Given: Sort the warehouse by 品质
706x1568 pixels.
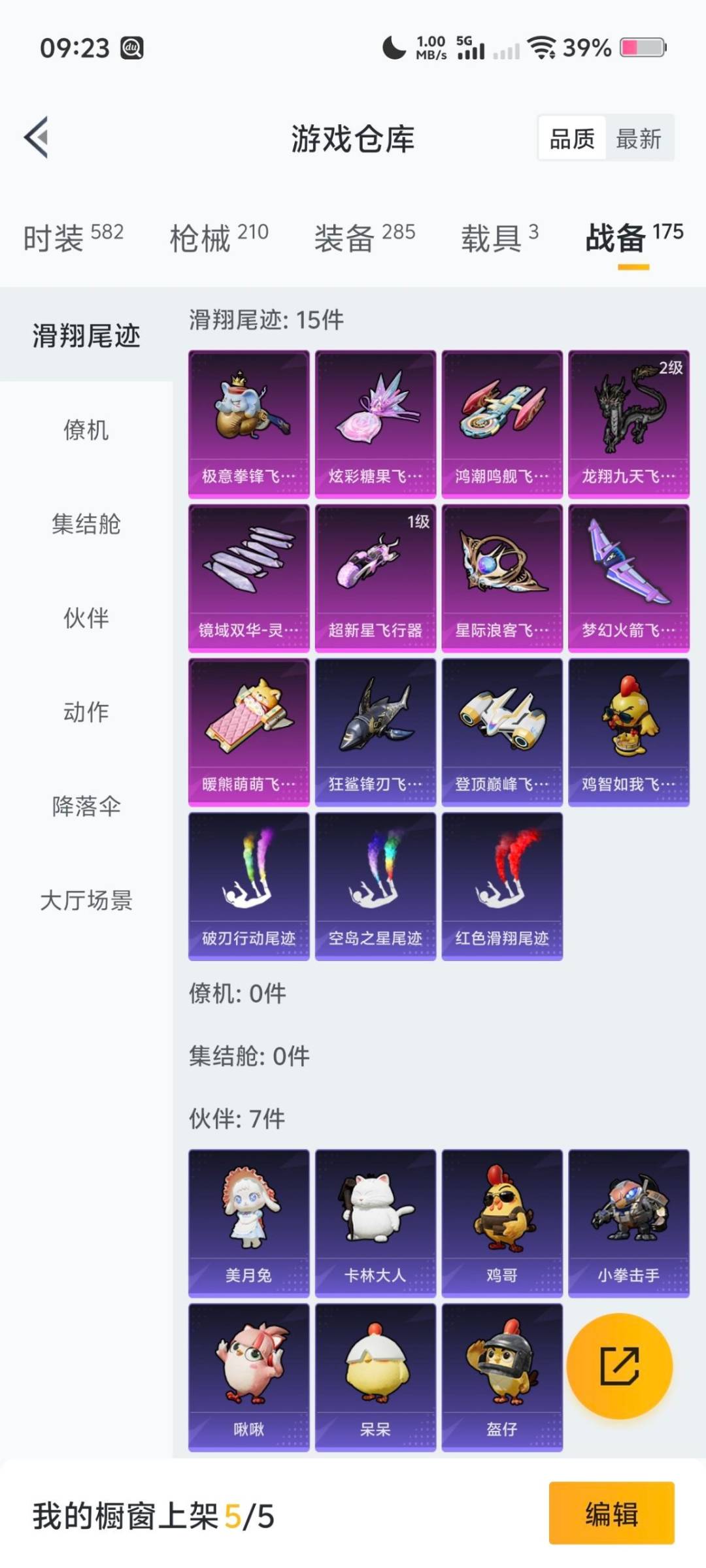Looking at the screenshot, I should tap(572, 139).
